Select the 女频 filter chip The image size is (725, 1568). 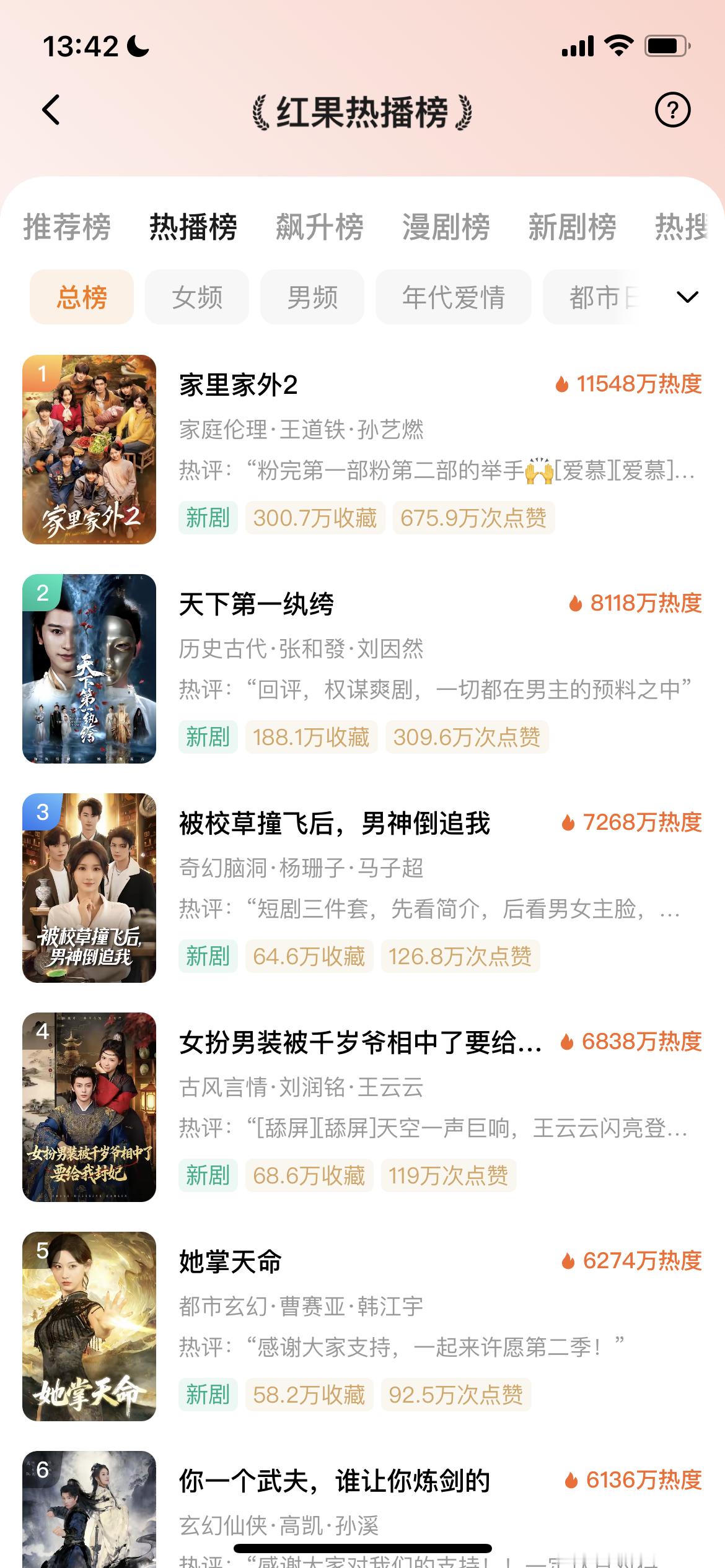click(197, 297)
